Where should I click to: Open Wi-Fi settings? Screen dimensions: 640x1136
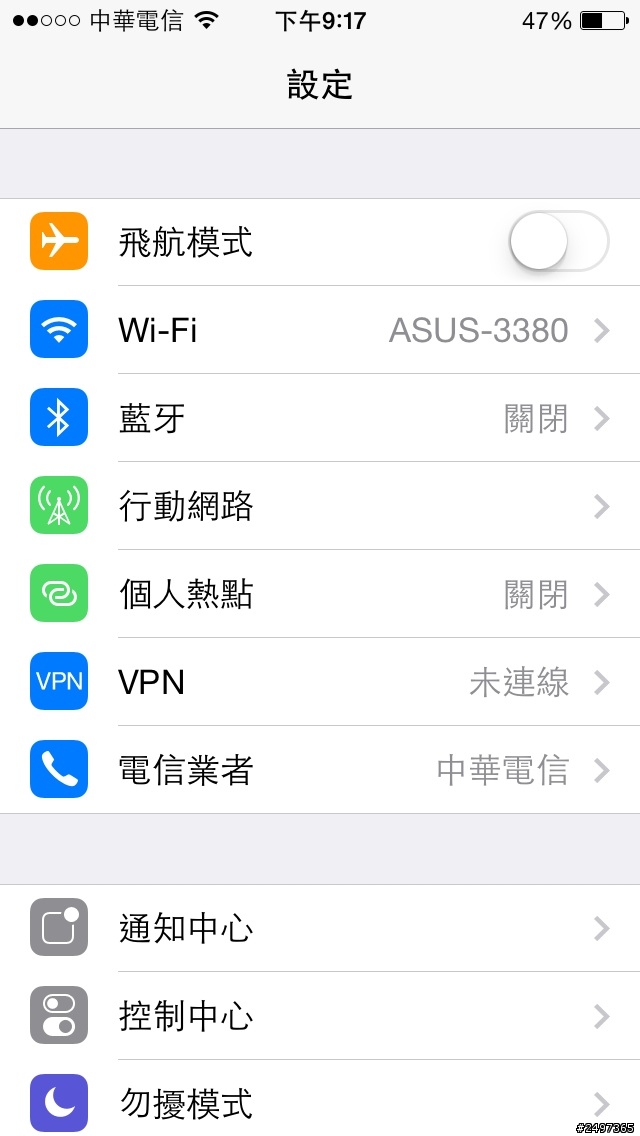[320, 330]
